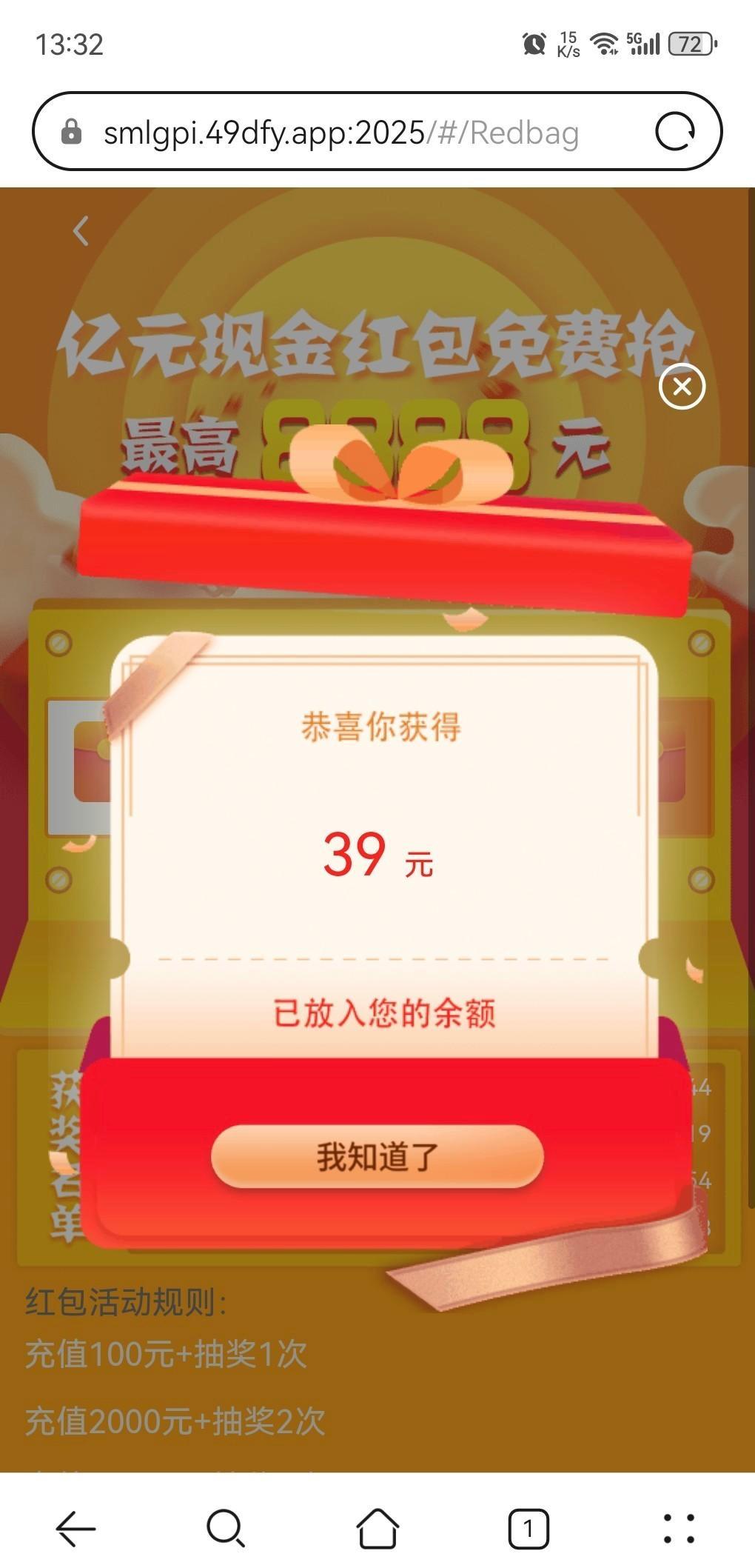755x1568 pixels.
Task: Reload the page via the refresh icon
Action: point(675,132)
